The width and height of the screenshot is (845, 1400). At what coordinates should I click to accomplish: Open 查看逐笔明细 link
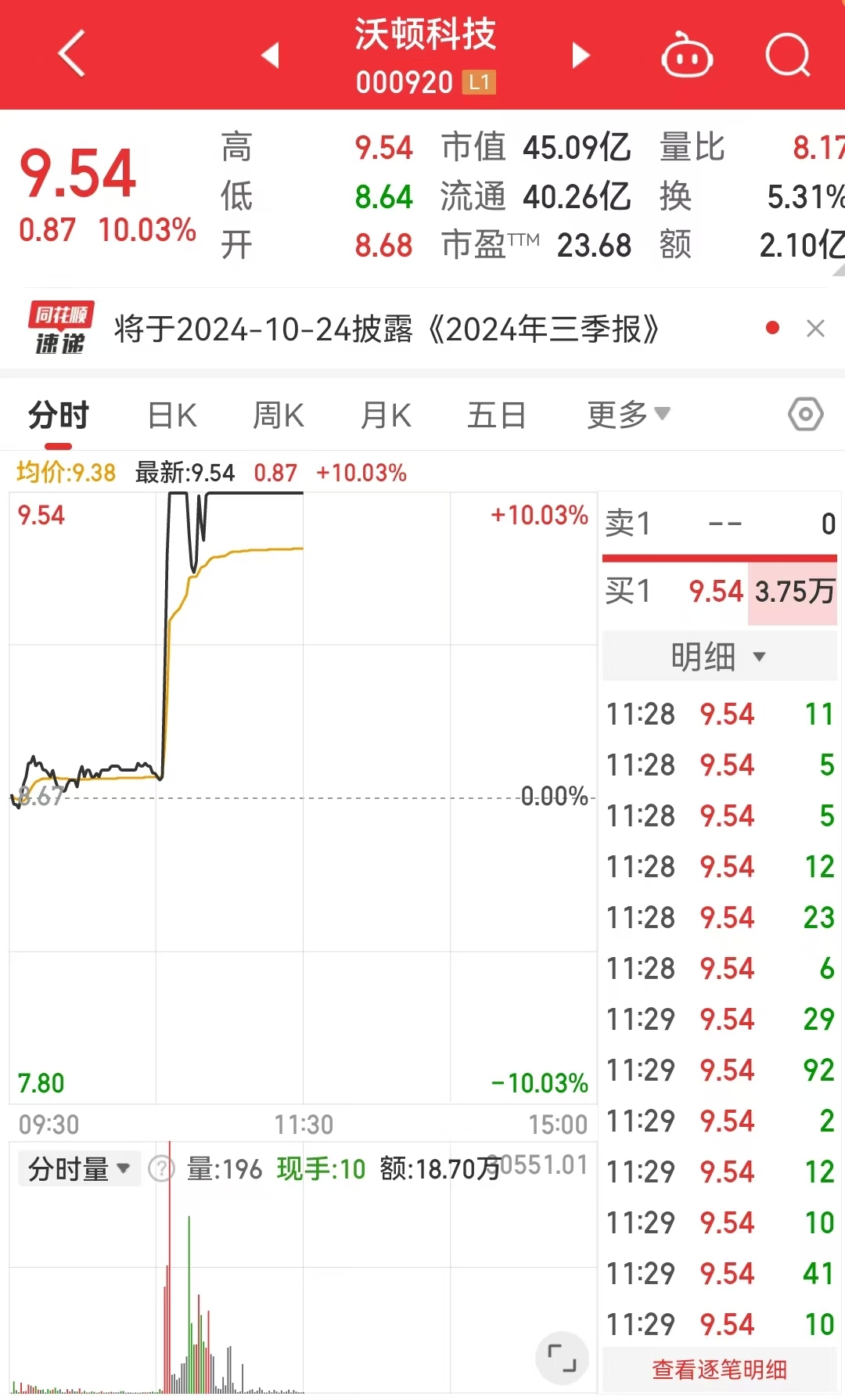coord(719,1369)
